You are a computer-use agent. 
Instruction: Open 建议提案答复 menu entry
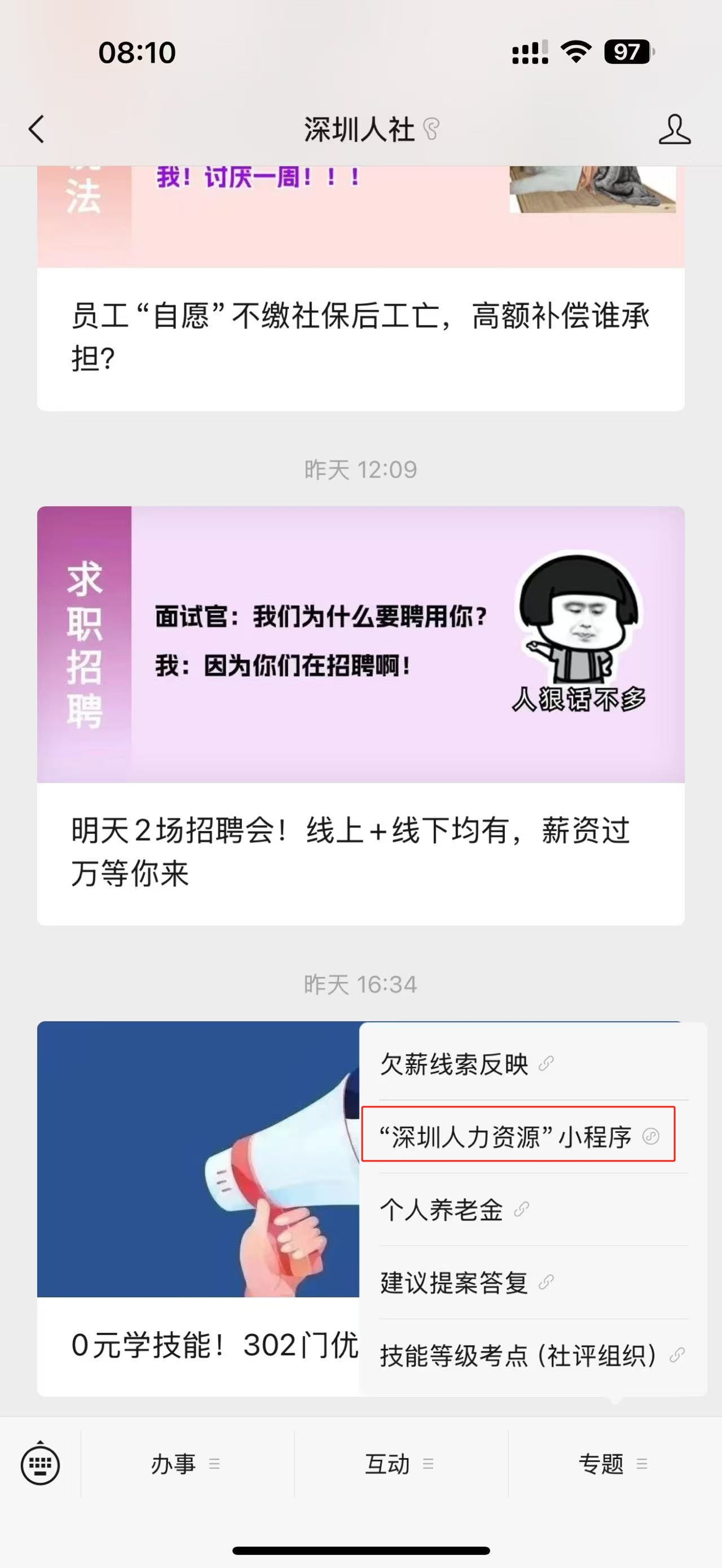point(533,1283)
